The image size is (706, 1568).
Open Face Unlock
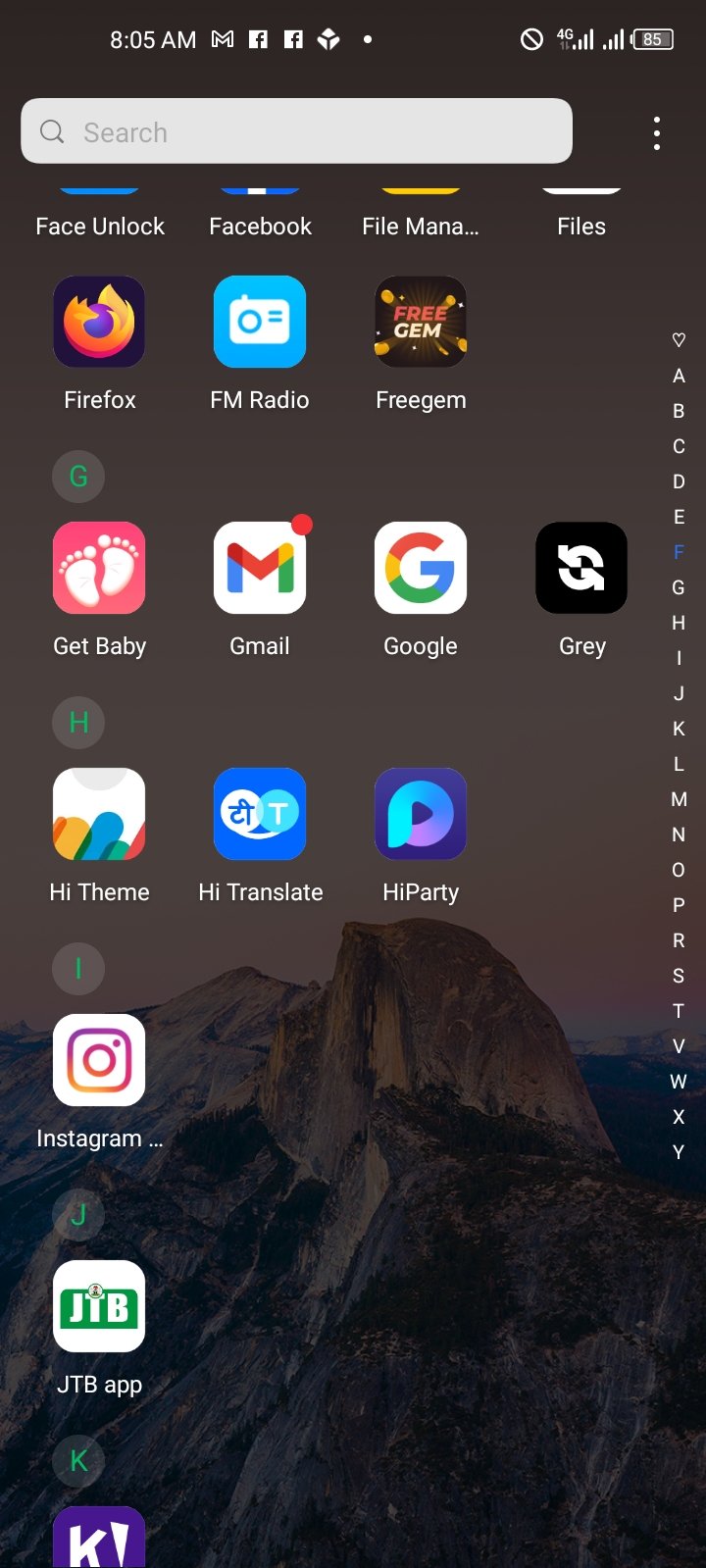click(99, 224)
